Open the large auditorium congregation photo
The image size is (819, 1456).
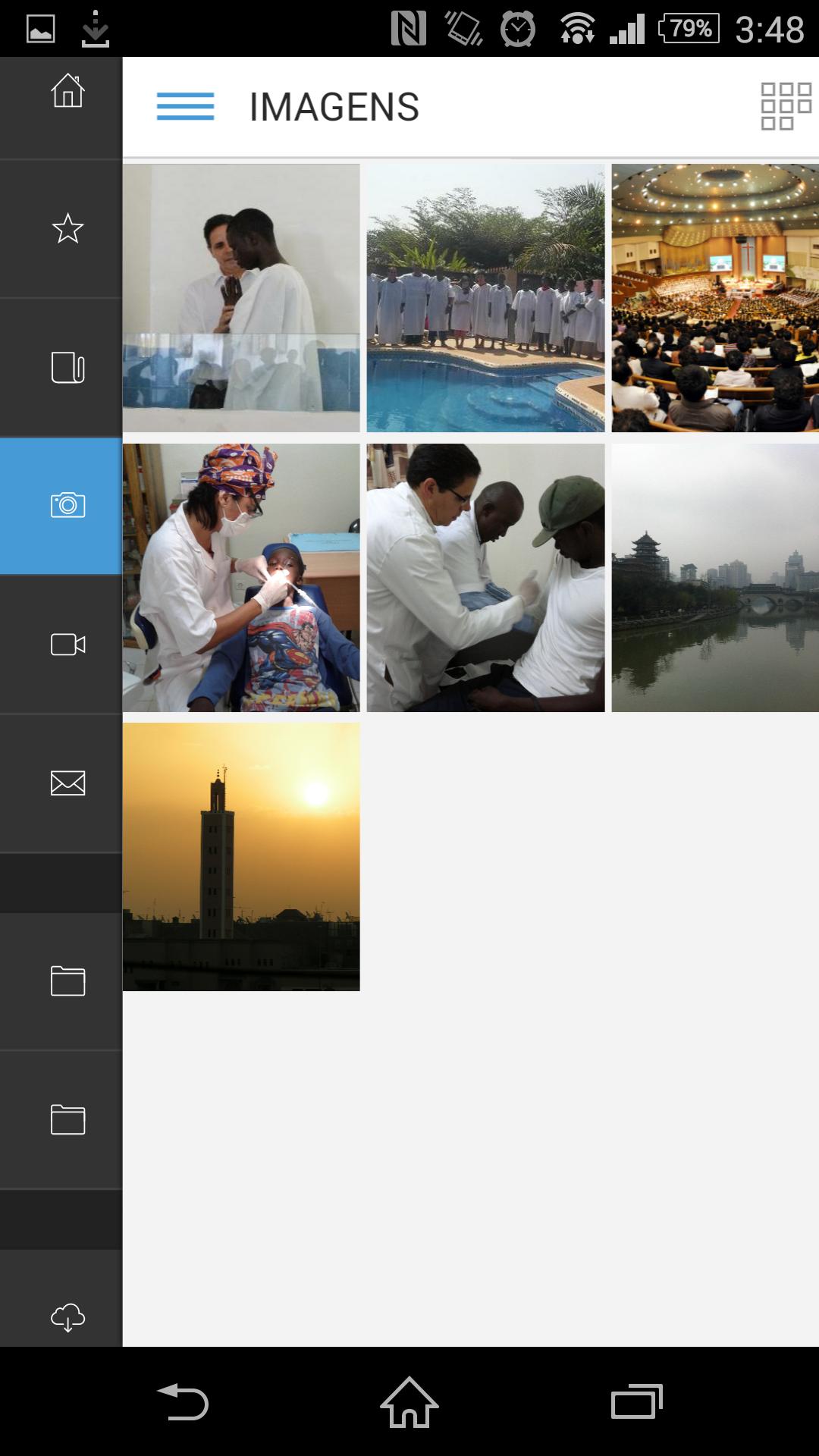pyautogui.click(x=714, y=298)
